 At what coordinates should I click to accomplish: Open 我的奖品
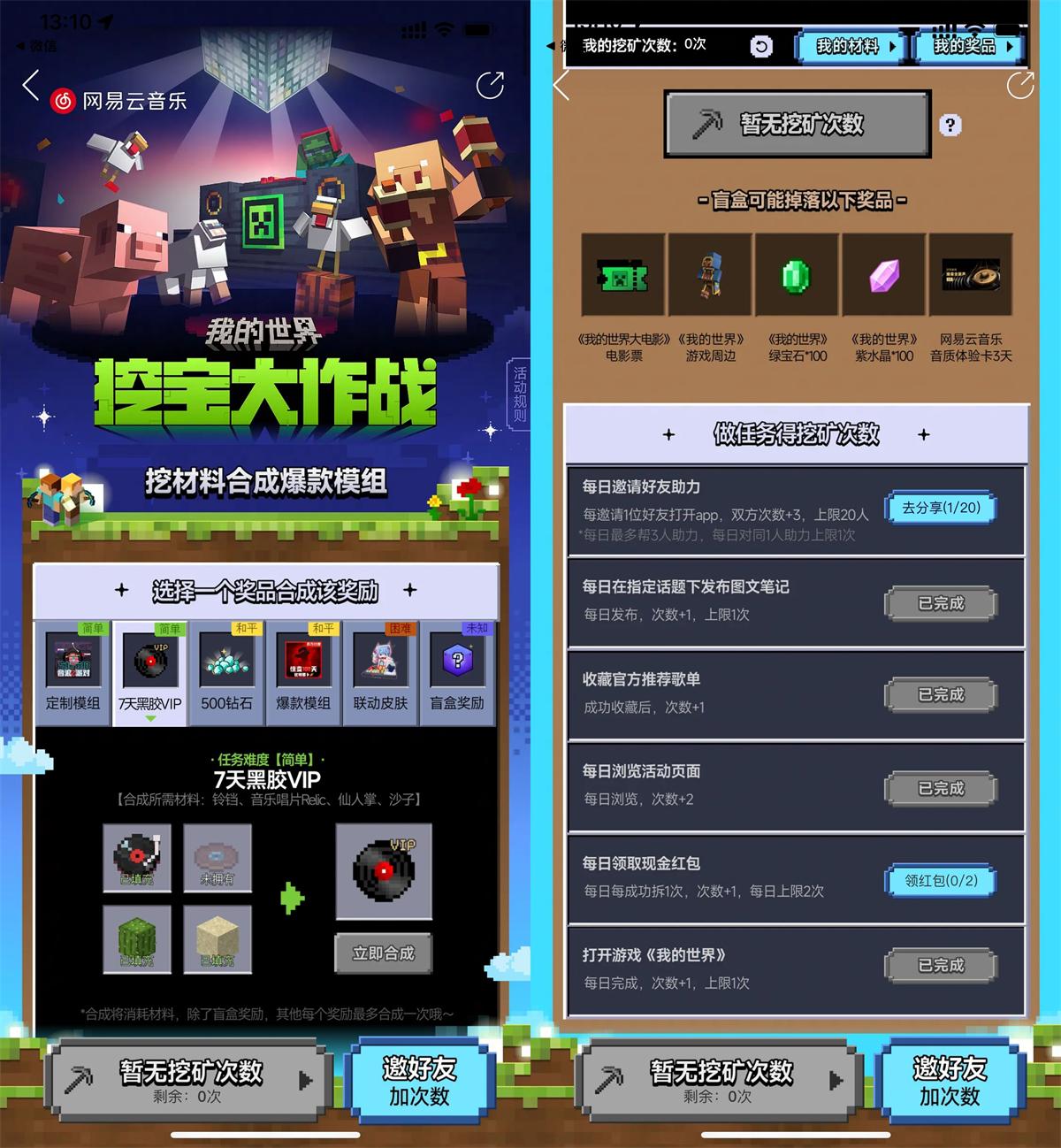click(x=970, y=46)
